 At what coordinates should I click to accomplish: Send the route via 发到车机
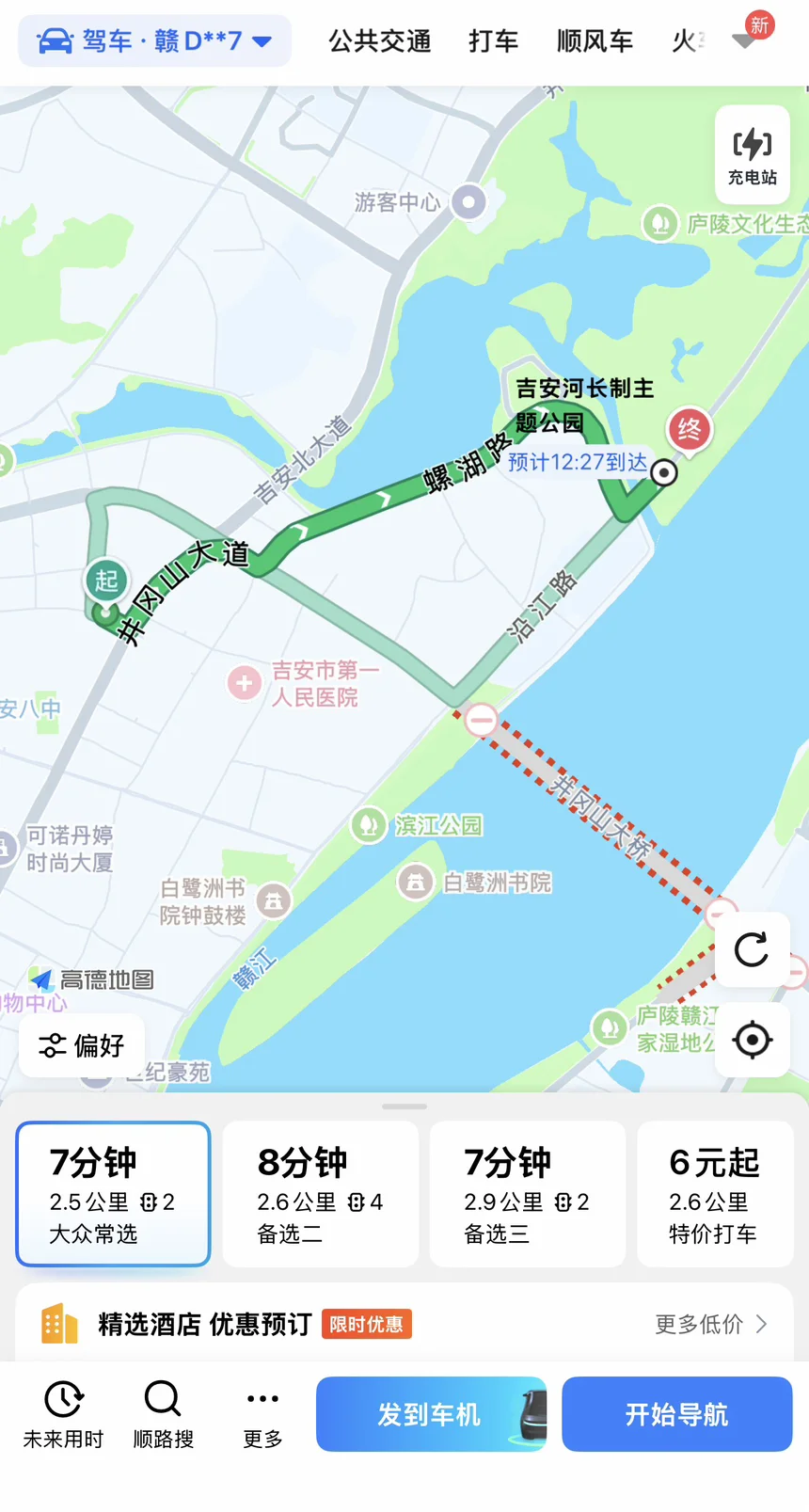pos(431,1414)
